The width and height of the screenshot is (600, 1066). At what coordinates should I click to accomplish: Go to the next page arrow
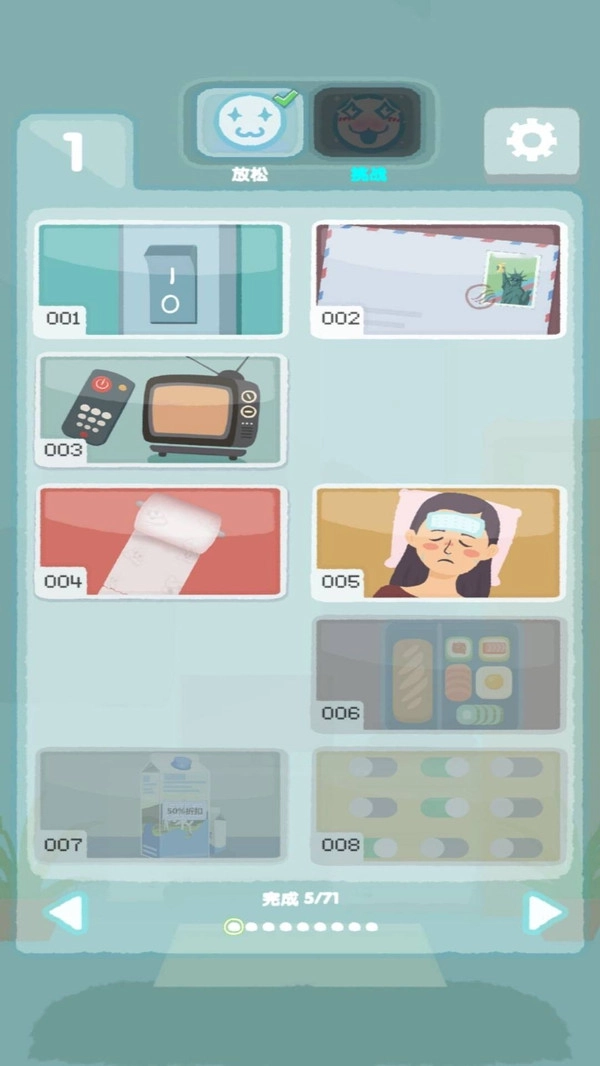pos(544,913)
